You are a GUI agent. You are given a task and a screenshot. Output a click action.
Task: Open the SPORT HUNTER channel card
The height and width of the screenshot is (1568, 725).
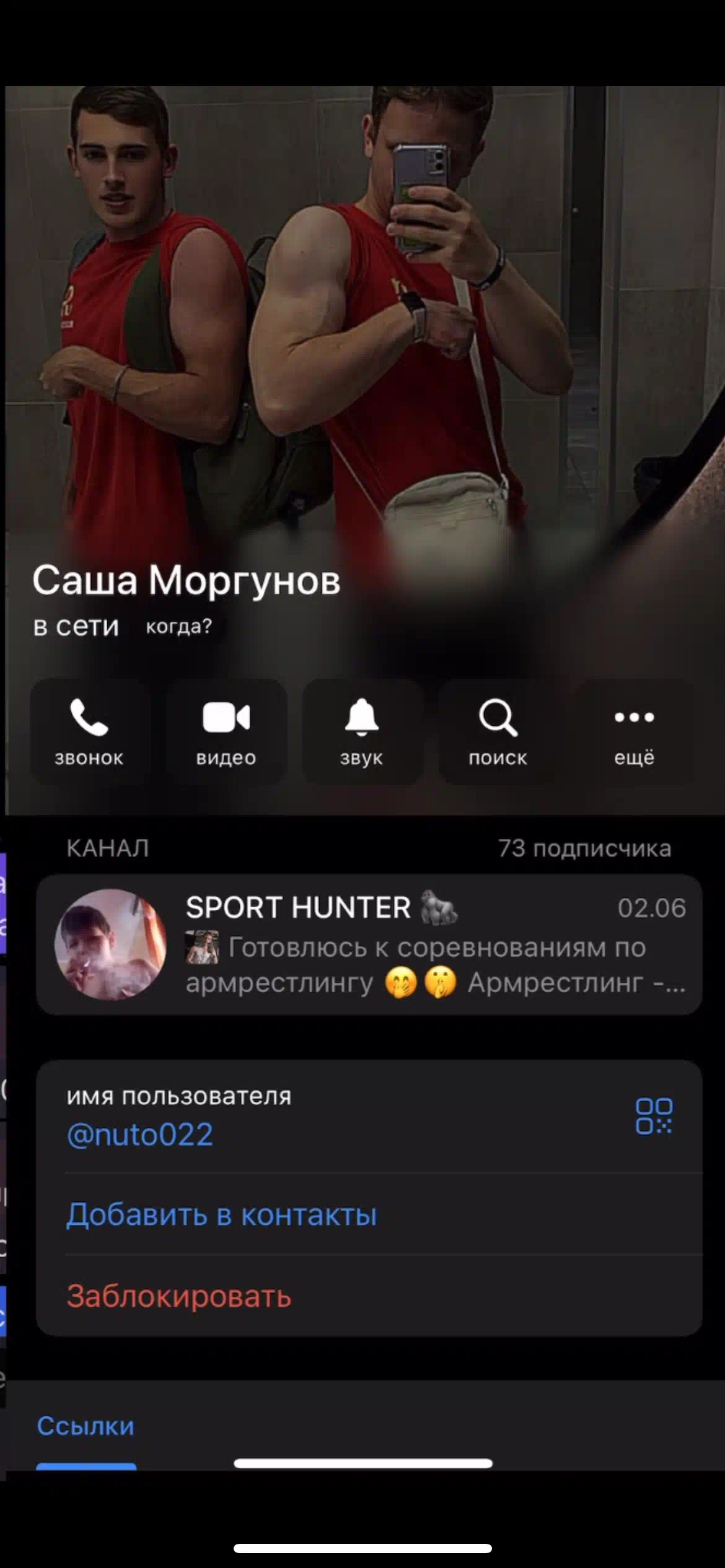(369, 944)
